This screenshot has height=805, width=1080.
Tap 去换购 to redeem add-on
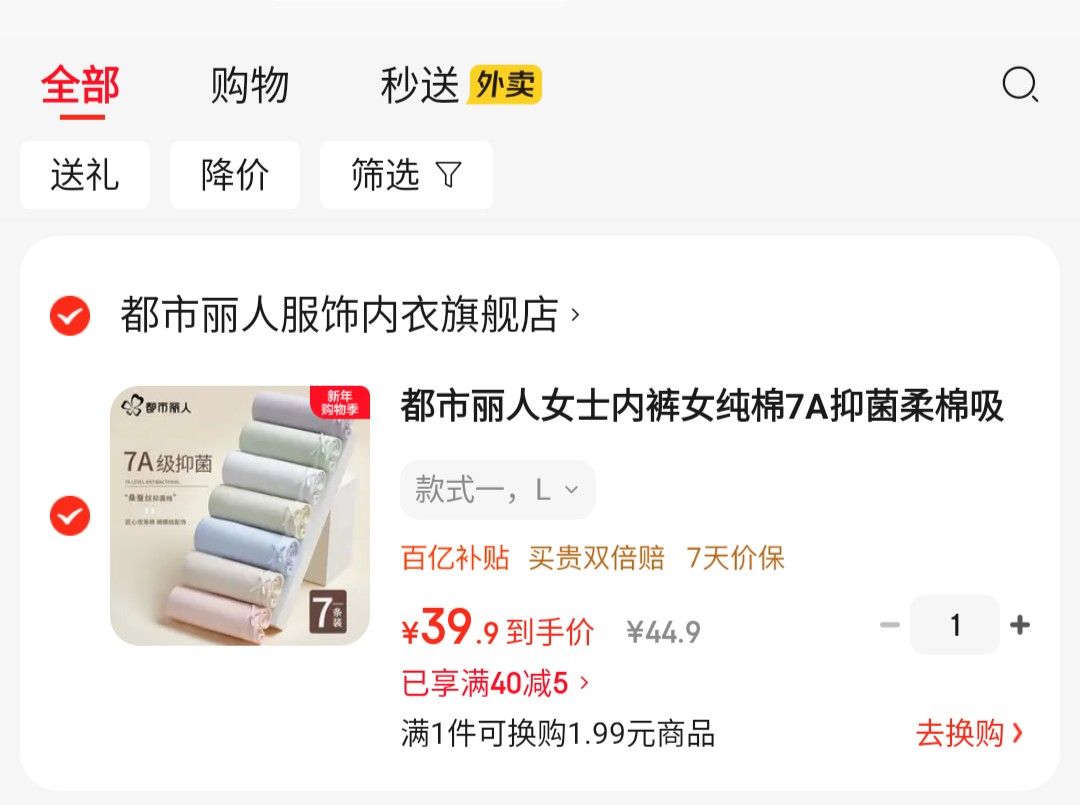point(969,733)
